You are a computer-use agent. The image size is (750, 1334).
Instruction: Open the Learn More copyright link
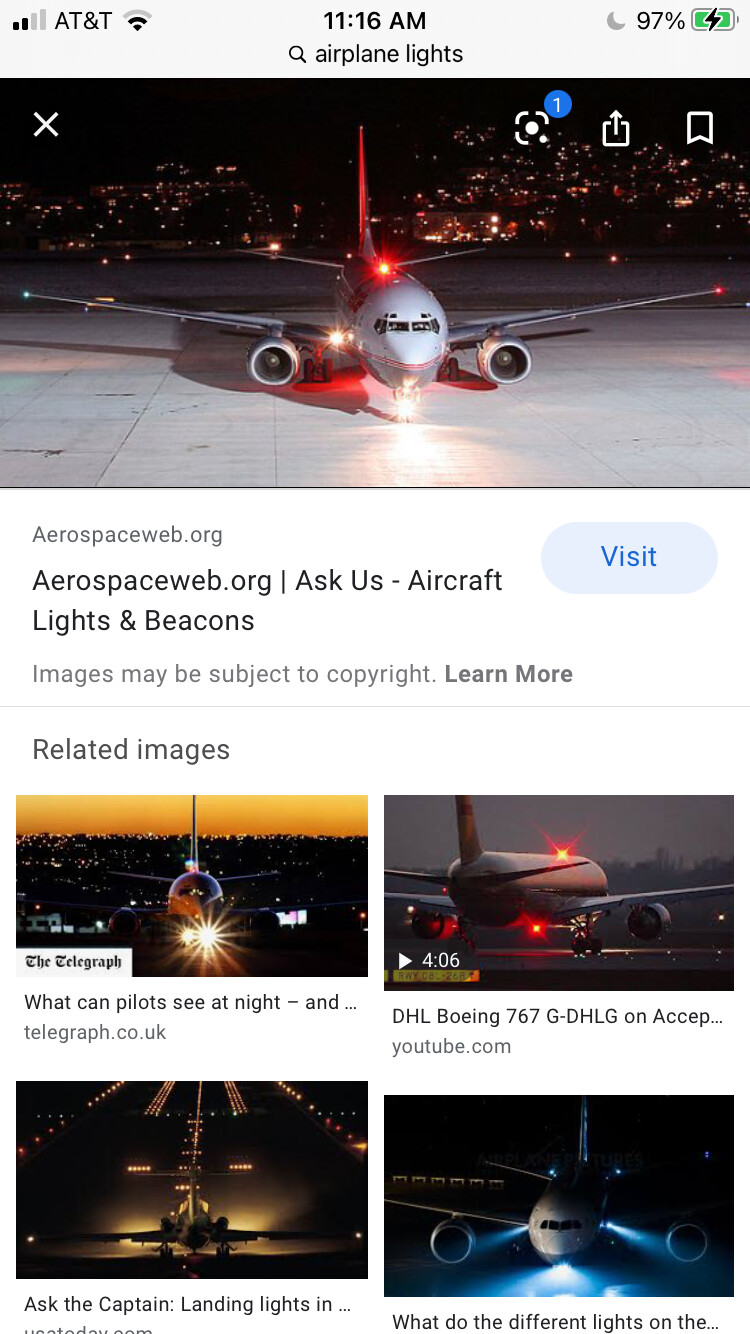508,674
